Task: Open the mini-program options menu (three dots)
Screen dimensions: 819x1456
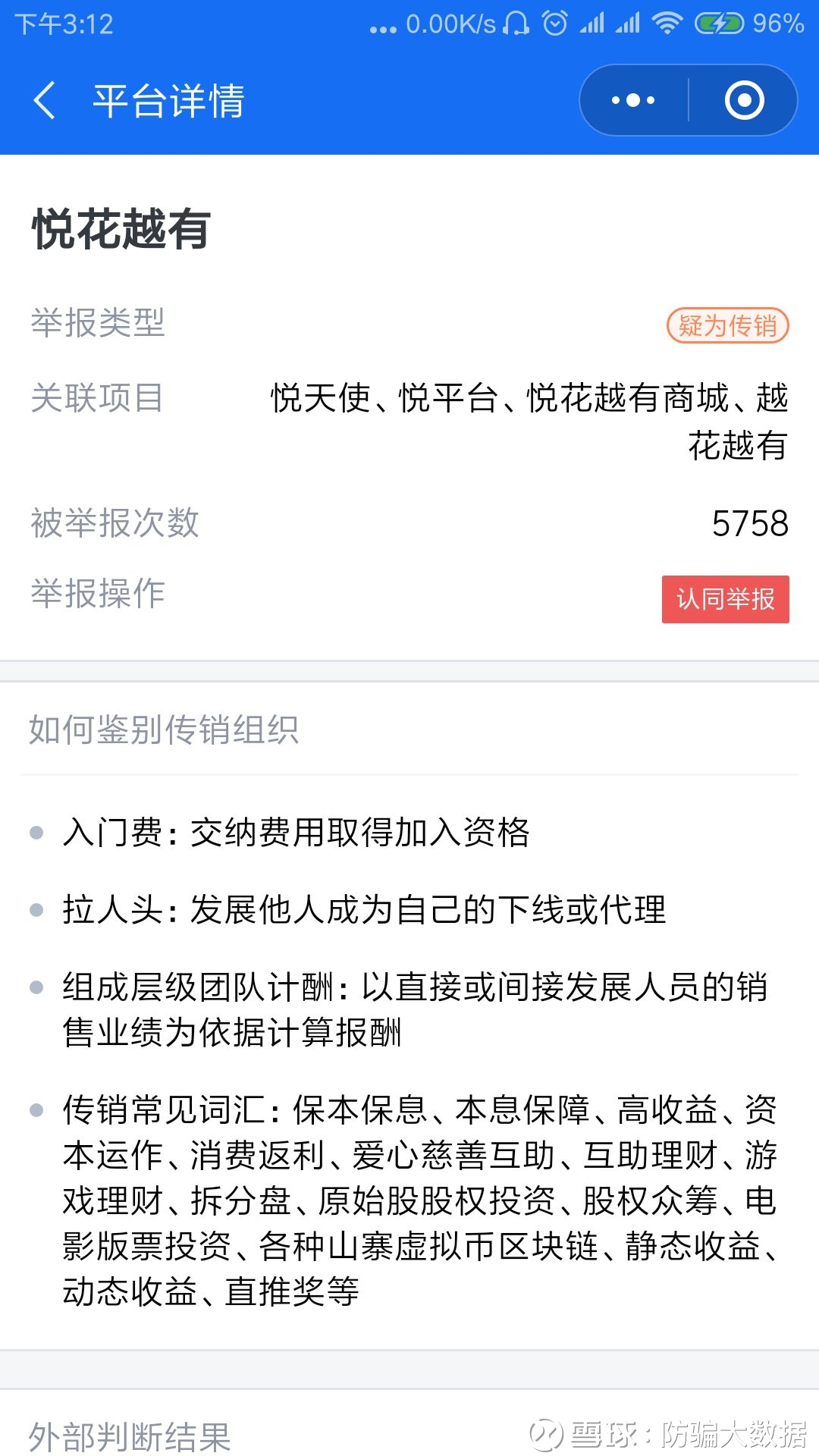Action: coord(632,100)
